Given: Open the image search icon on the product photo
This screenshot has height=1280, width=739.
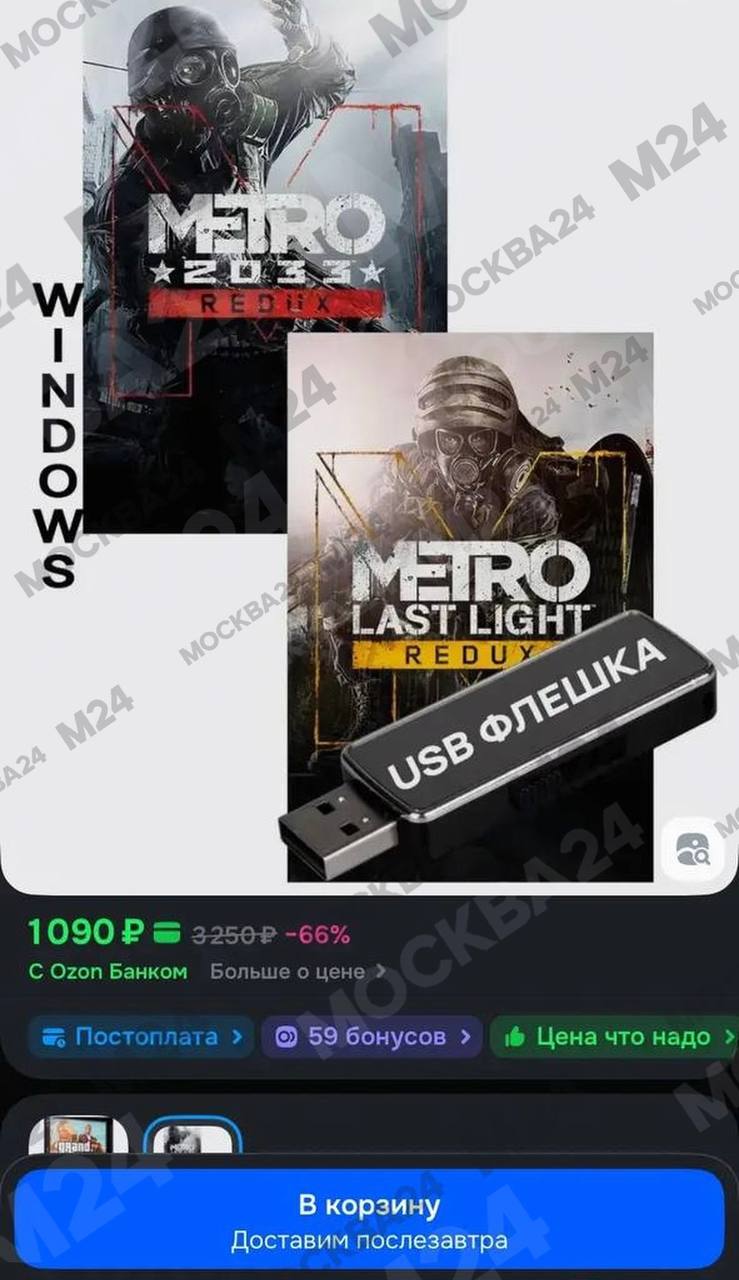Looking at the screenshot, I should coord(693,850).
